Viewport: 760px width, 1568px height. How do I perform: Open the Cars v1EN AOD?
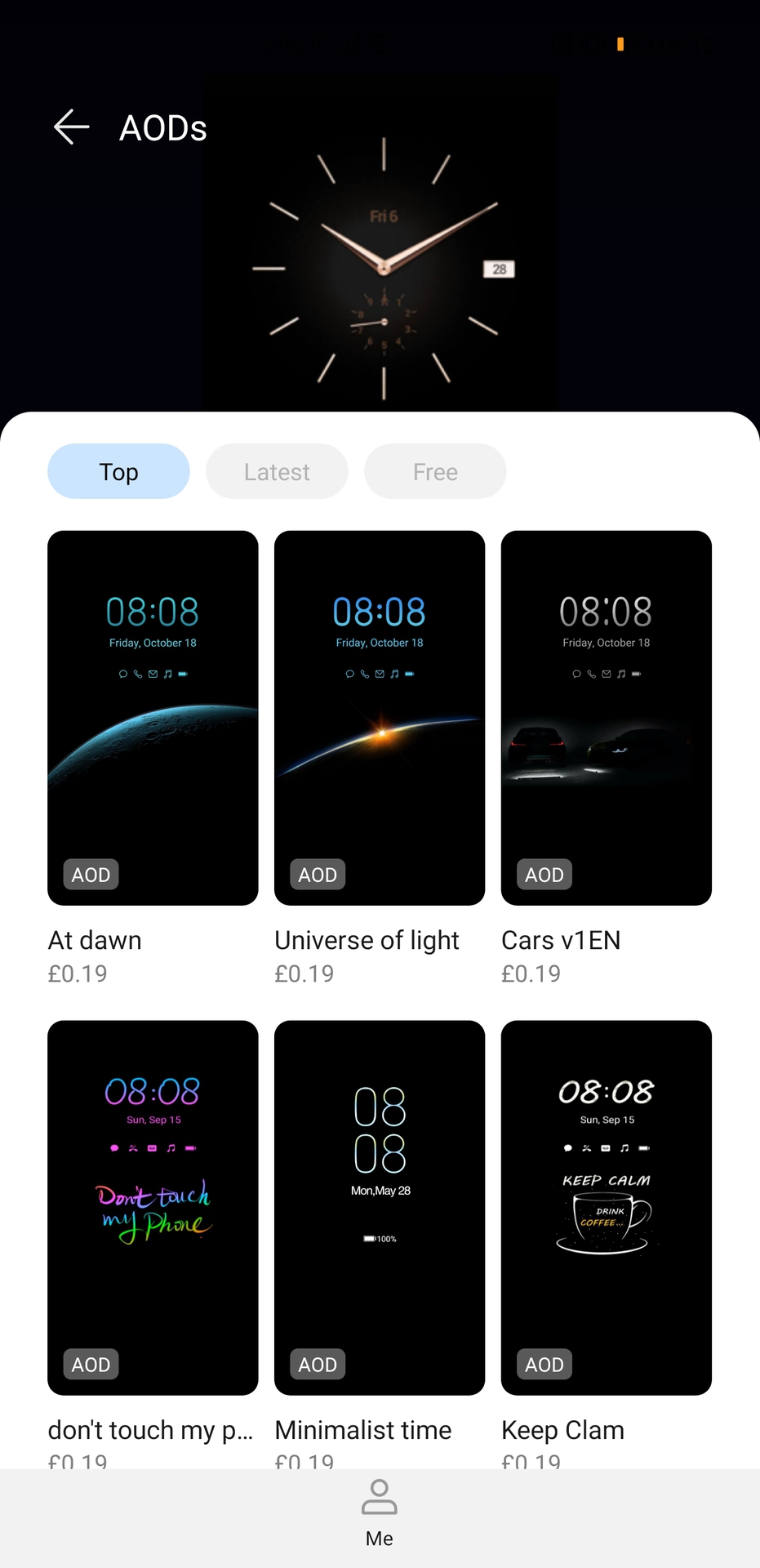pyautogui.click(x=606, y=718)
